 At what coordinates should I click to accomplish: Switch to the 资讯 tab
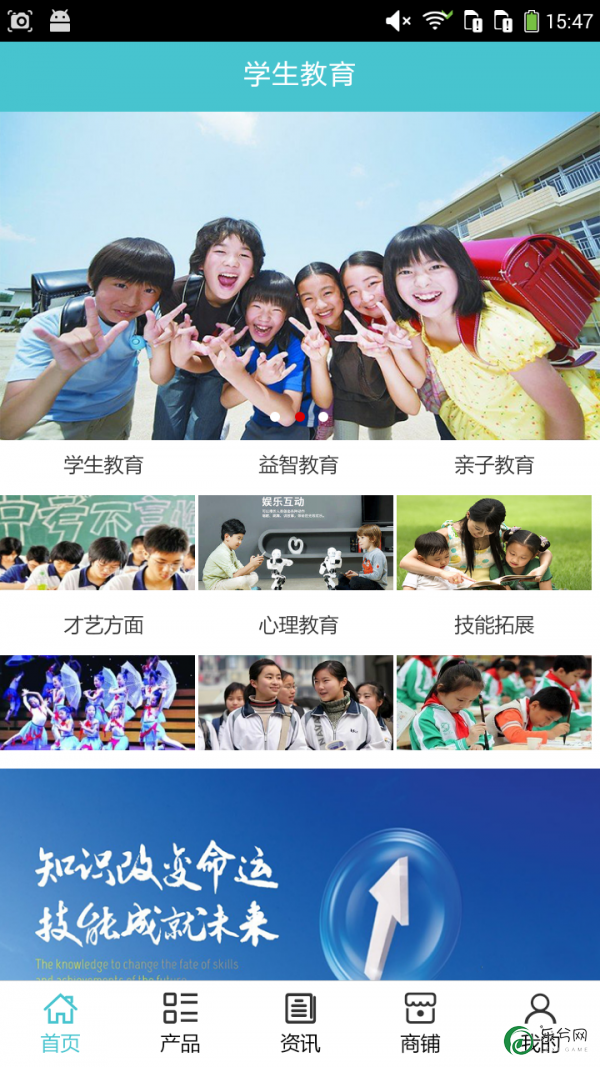[300, 1023]
